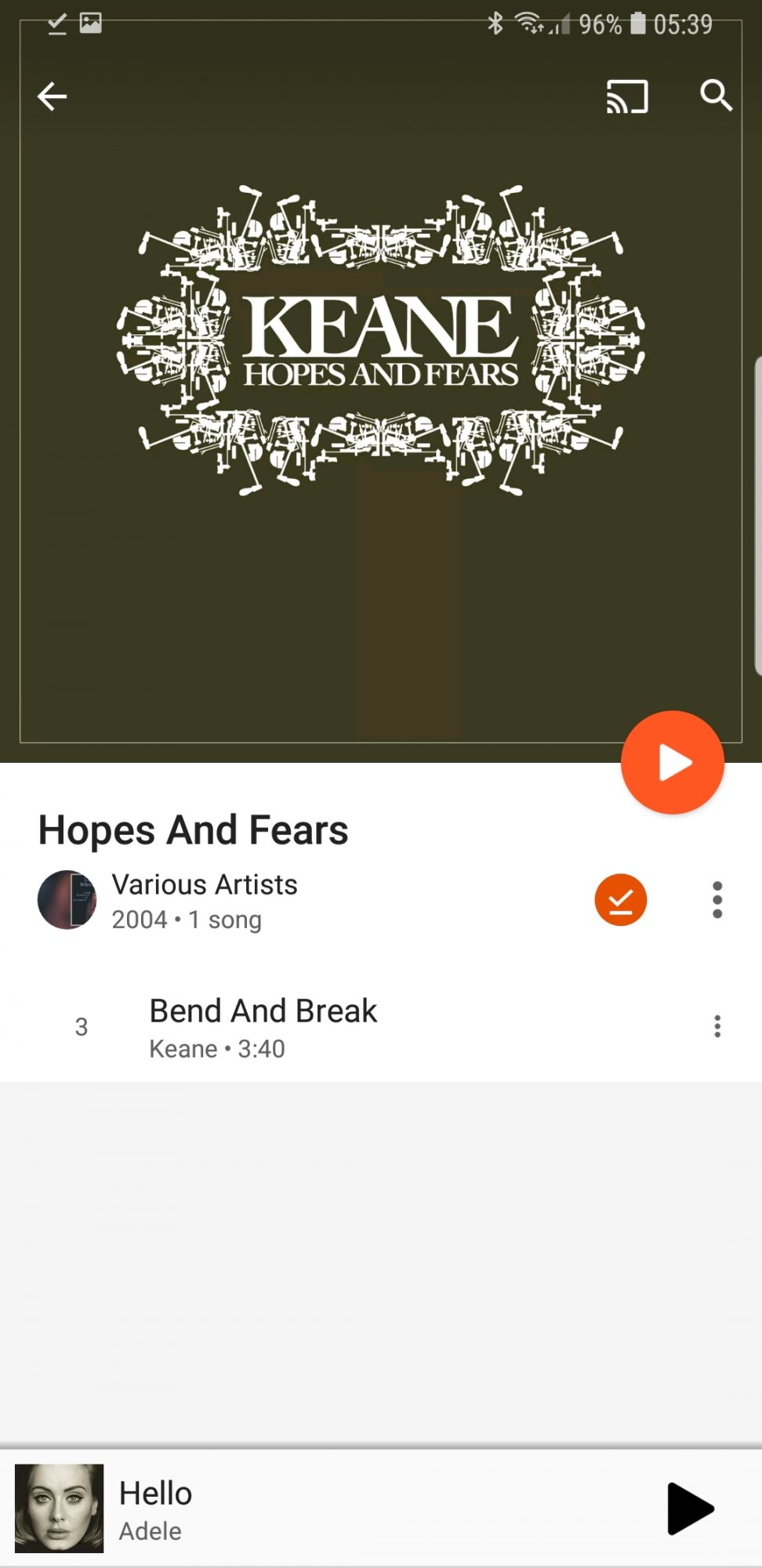
Task: Tap the orange downloaded checkmark icon
Action: pyautogui.click(x=621, y=900)
